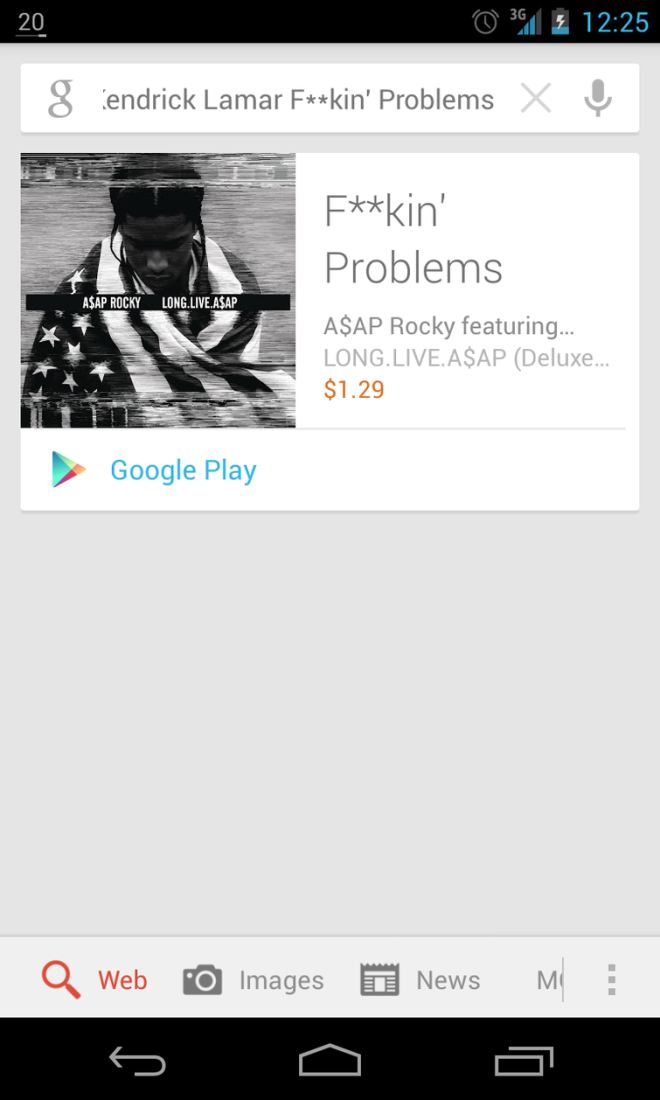The height and width of the screenshot is (1100, 660).
Task: Tap the search query text field
Action: click(298, 100)
